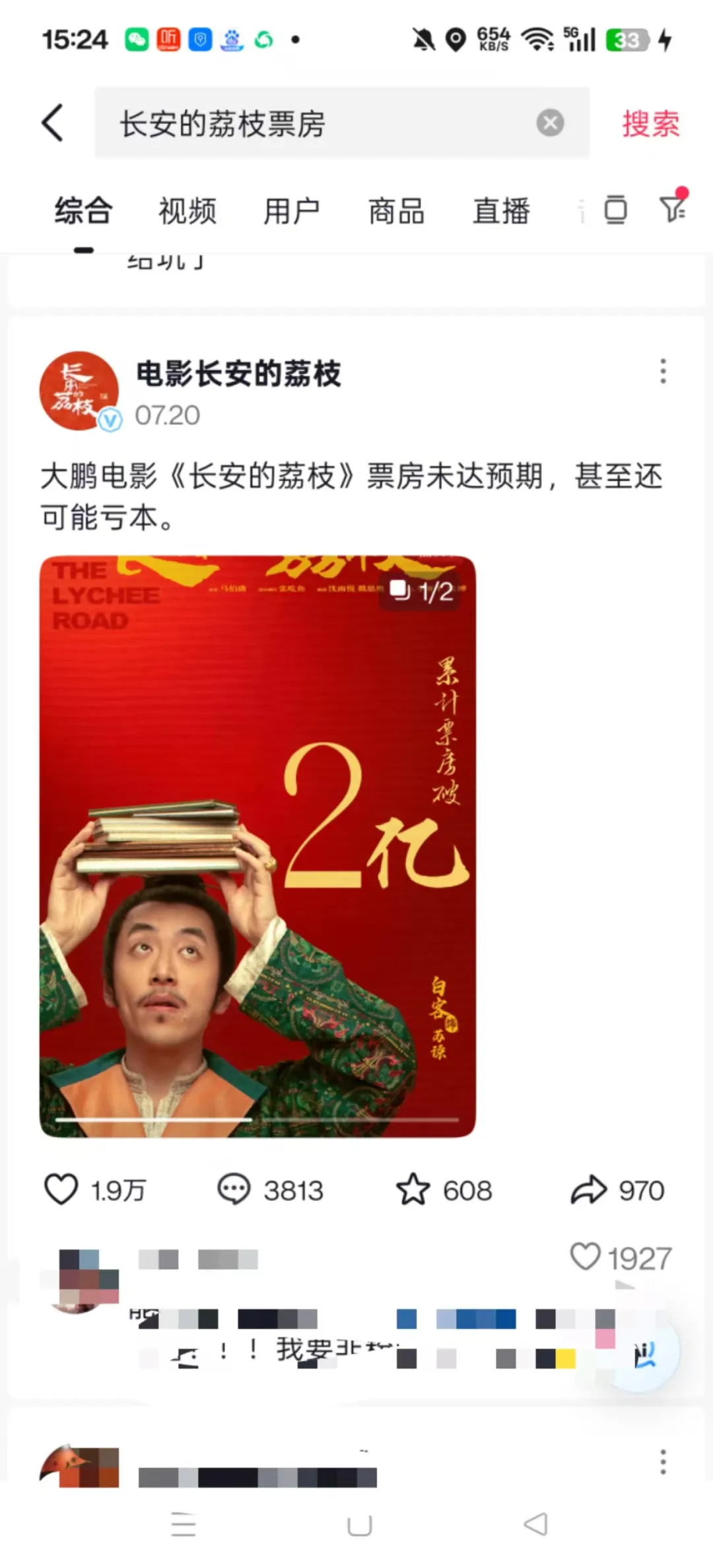The height and width of the screenshot is (1568, 713).
Task: Tap the system back navigation button
Action: (x=535, y=1524)
